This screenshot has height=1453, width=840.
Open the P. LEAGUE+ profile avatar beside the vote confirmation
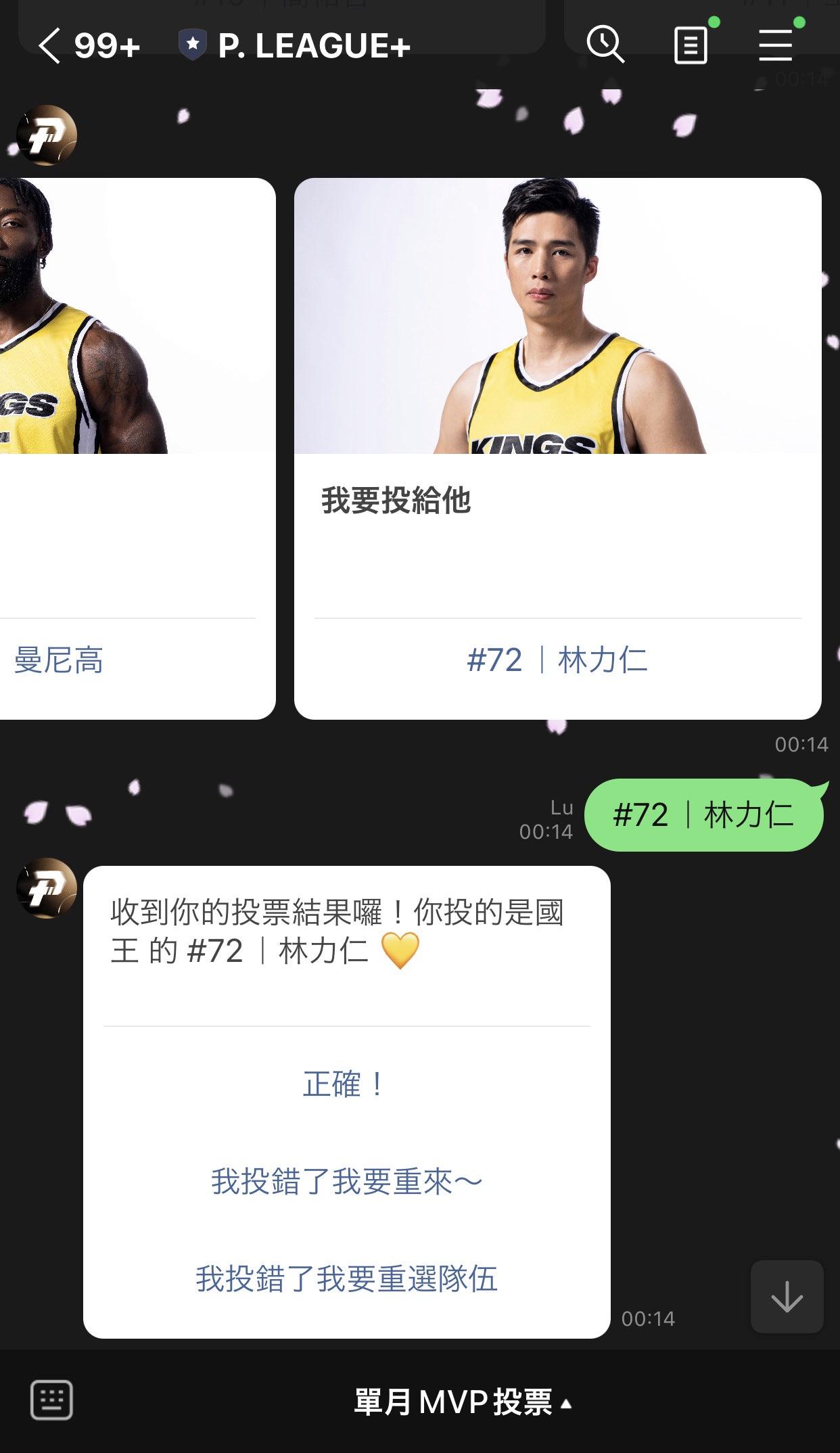[x=46, y=888]
